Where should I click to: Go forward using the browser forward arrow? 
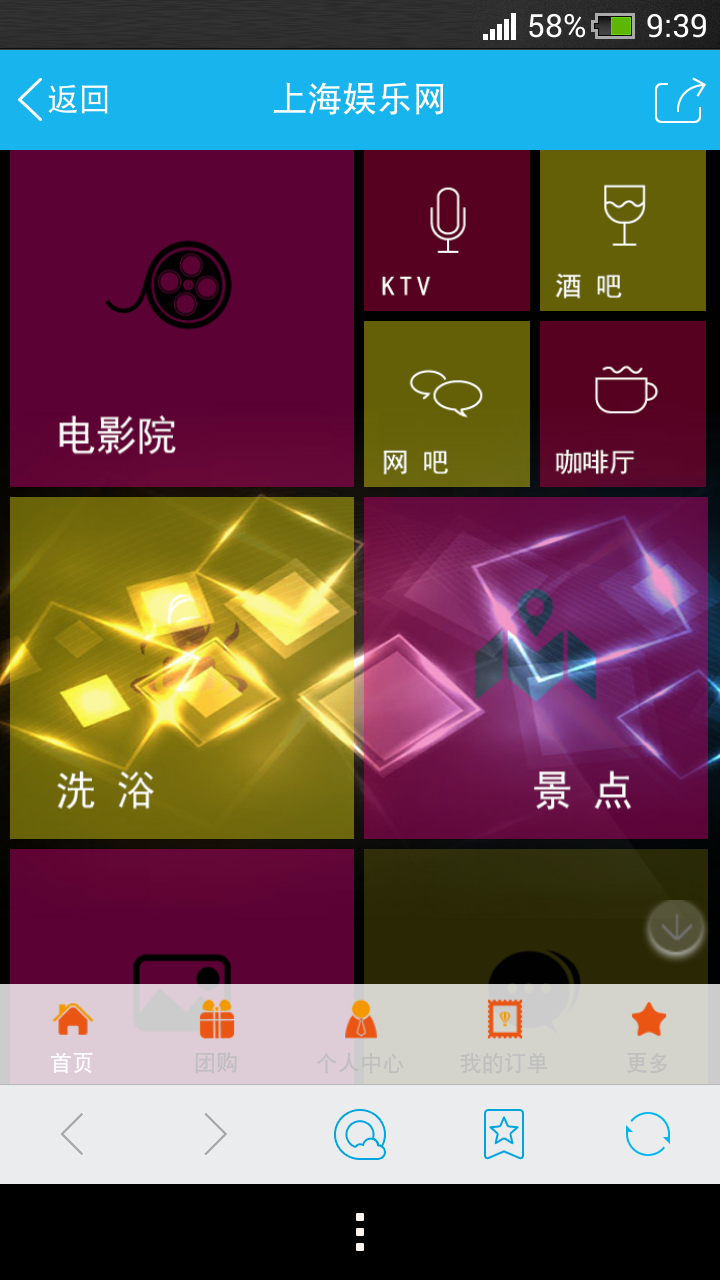[x=216, y=1135]
